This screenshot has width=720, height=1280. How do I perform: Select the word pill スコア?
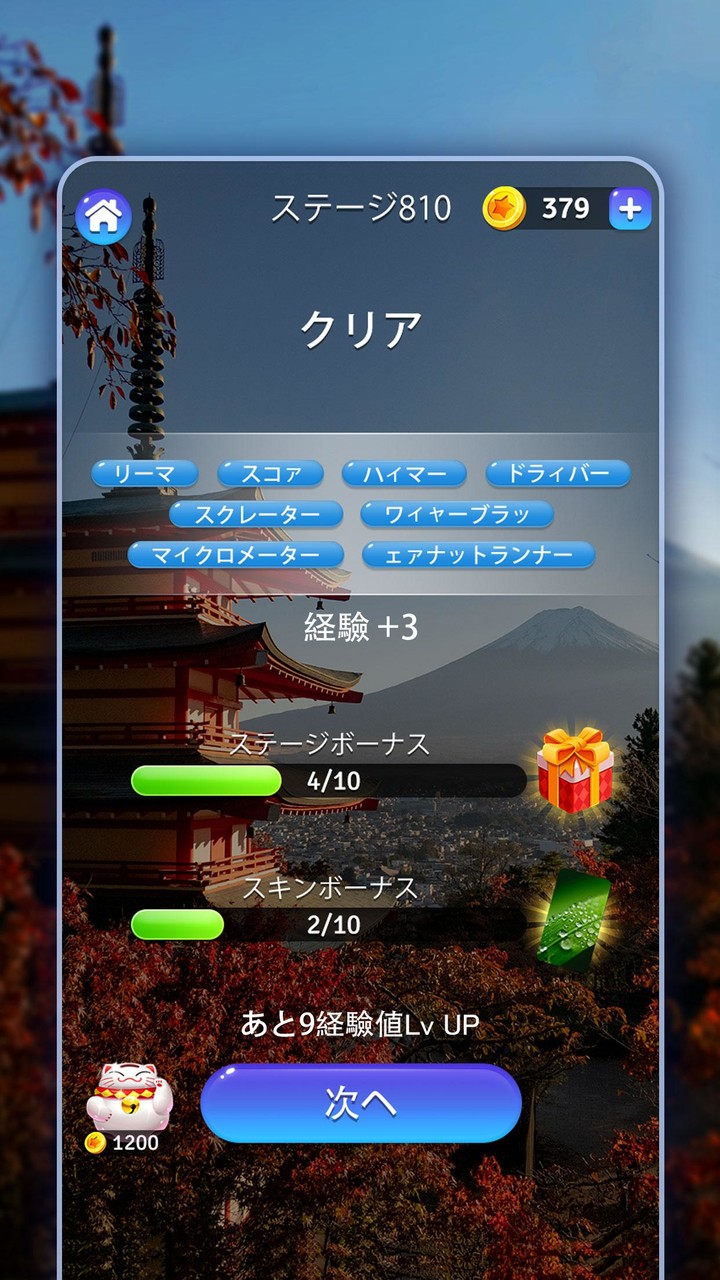[269, 475]
